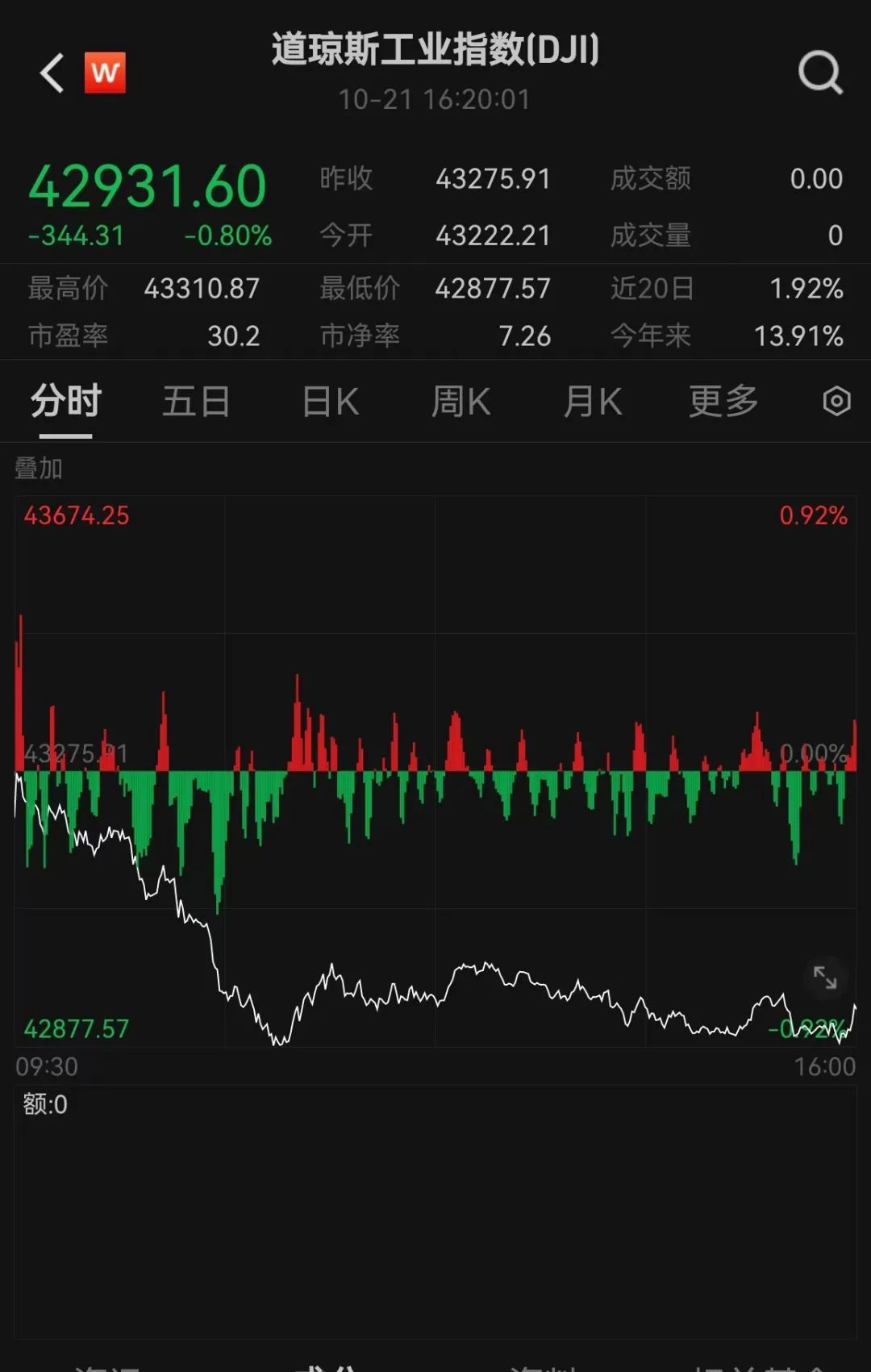Screen dimensions: 871x1372
Task: Open chart settings hexagon icon
Action: coord(836,401)
